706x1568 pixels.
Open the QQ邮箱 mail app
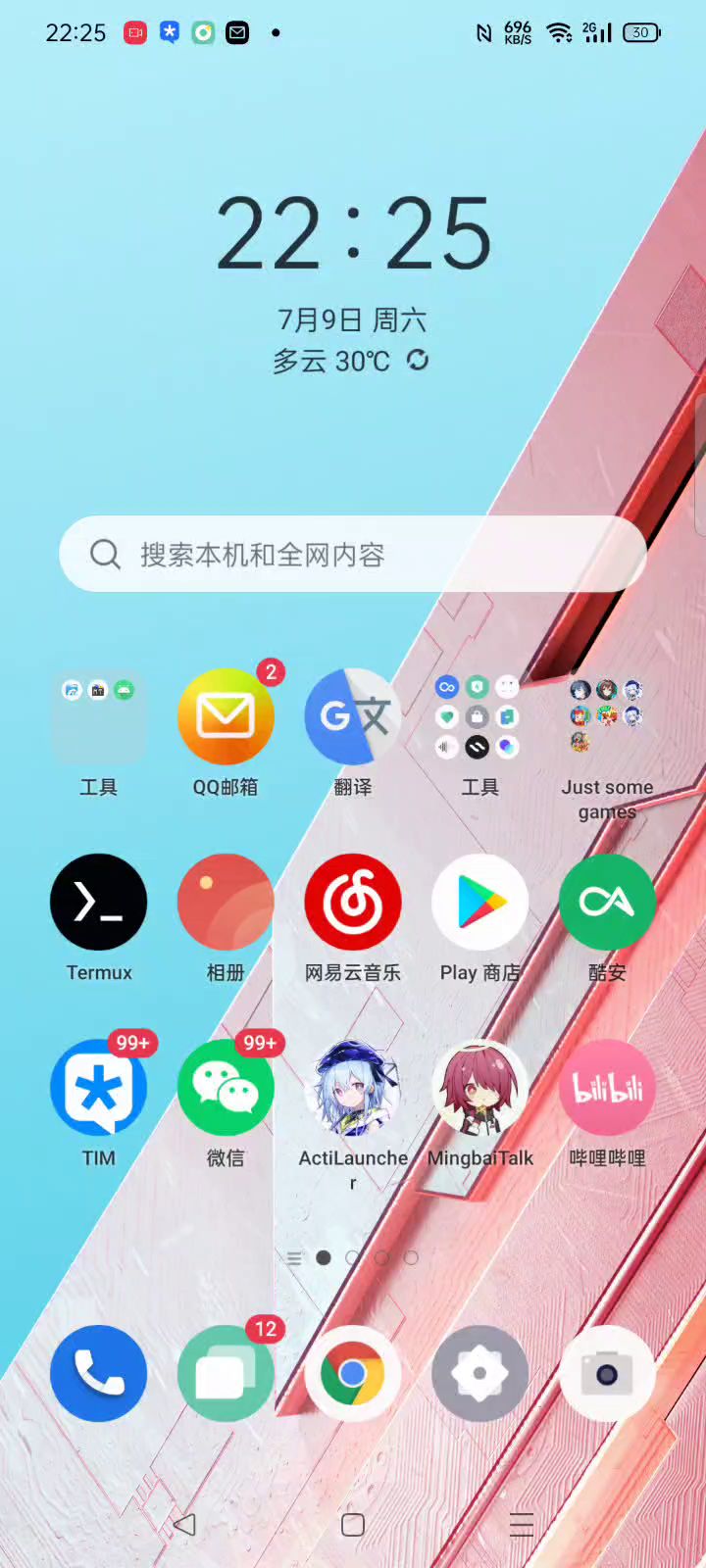(226, 717)
